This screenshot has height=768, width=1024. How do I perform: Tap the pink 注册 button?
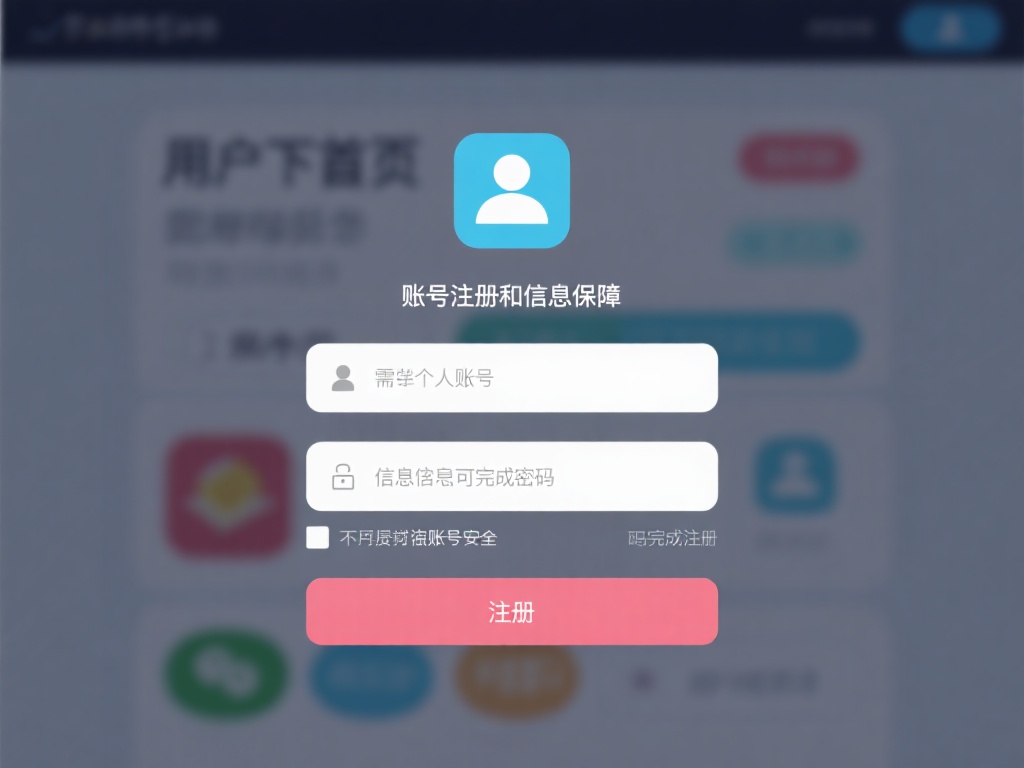tap(511, 611)
